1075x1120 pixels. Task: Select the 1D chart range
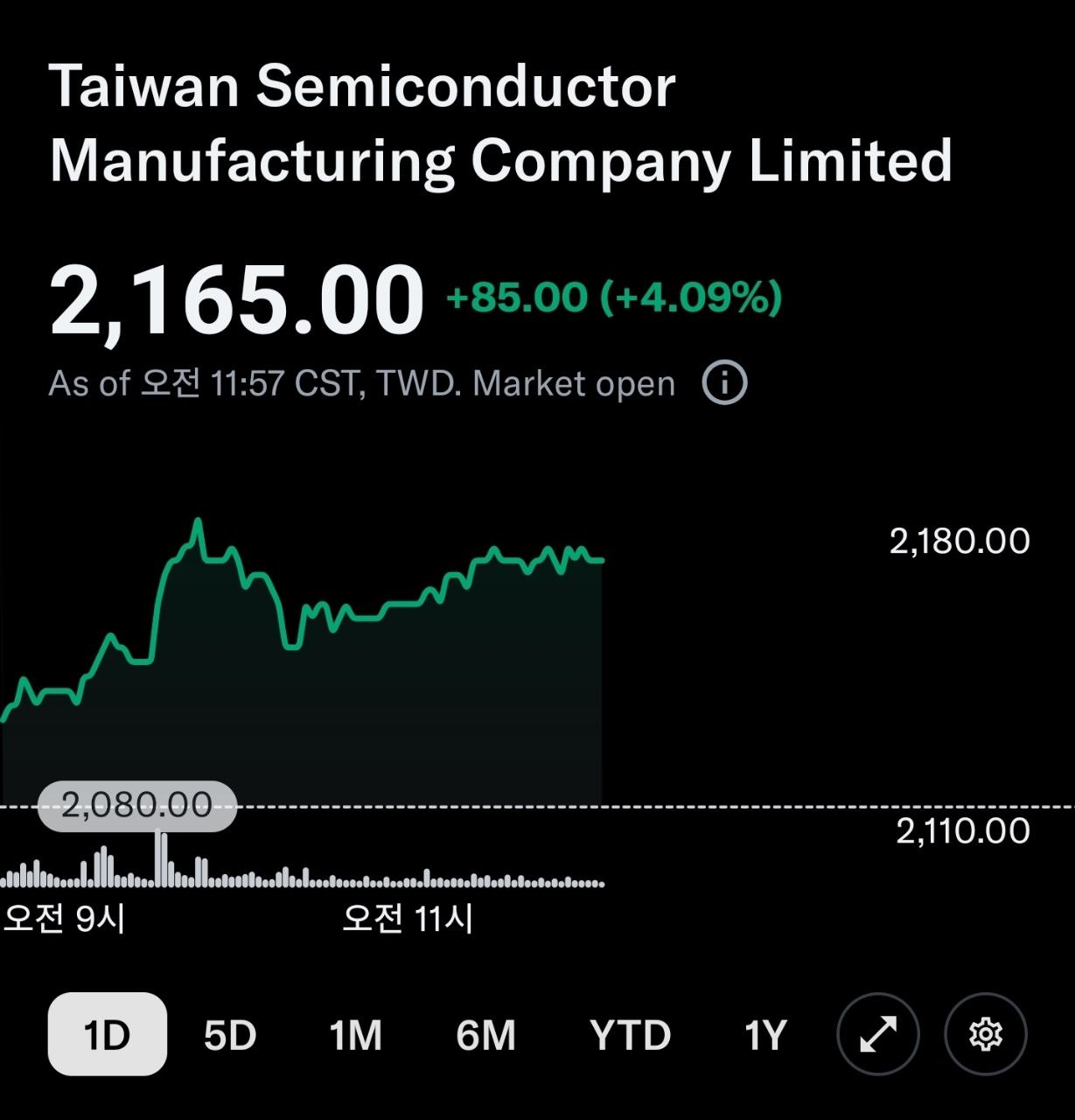(107, 1034)
